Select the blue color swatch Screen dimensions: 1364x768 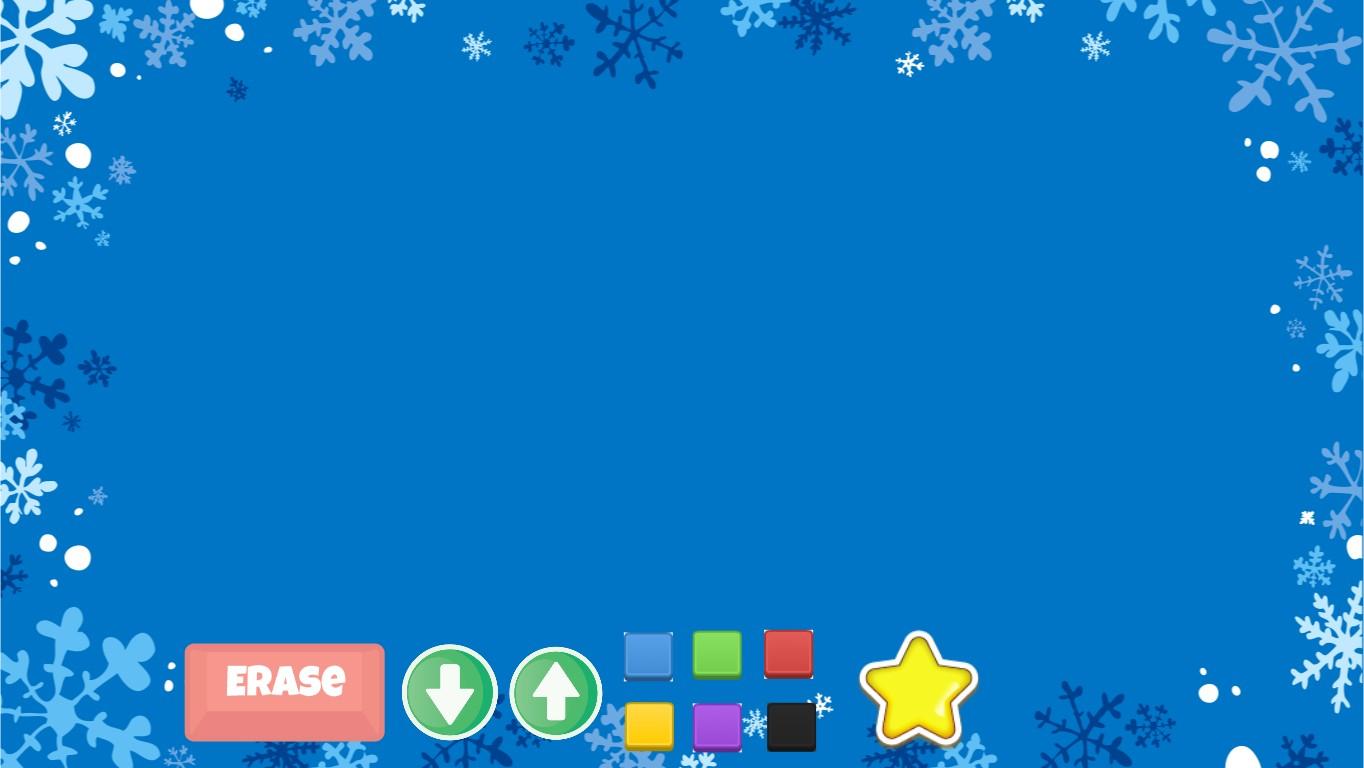tap(648, 655)
